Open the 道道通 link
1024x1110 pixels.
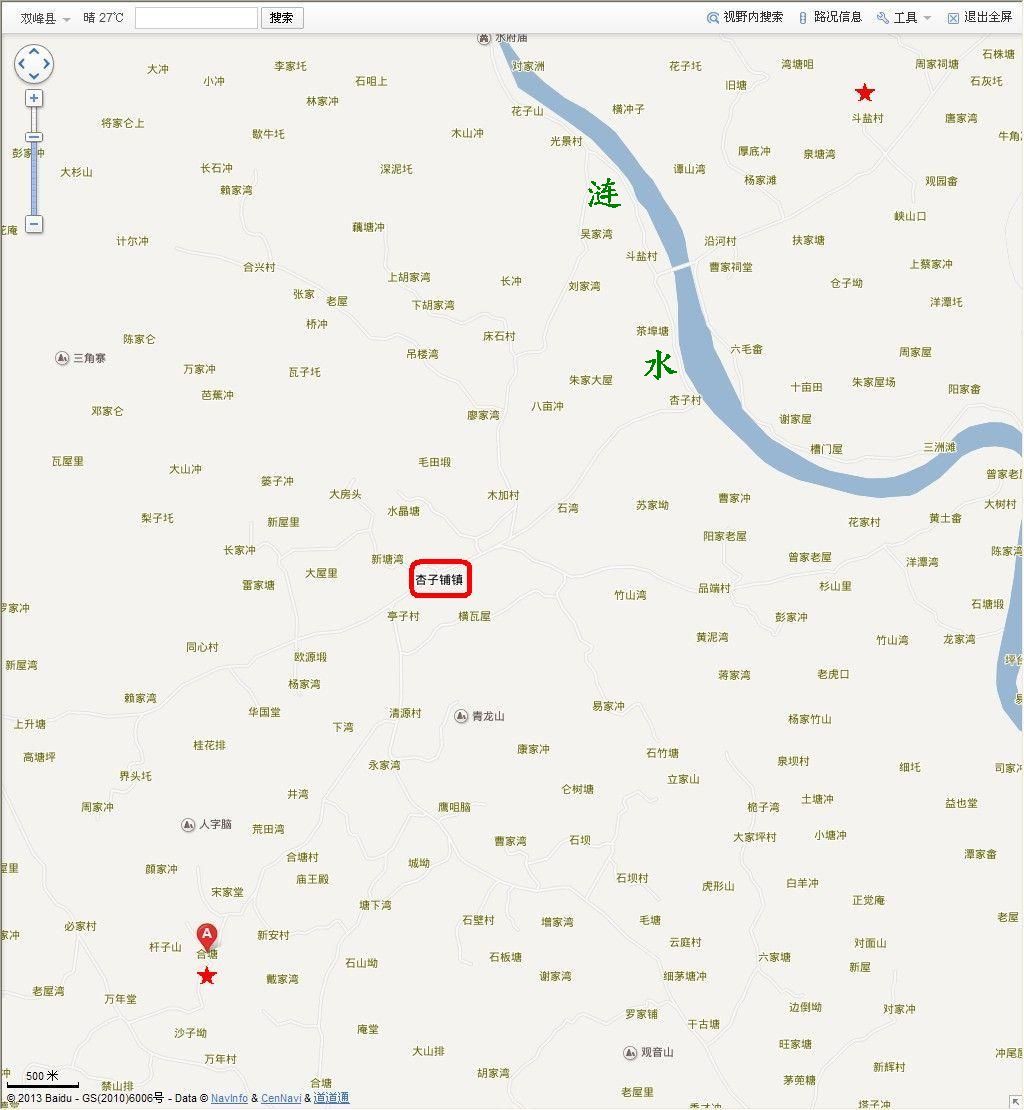point(332,1098)
